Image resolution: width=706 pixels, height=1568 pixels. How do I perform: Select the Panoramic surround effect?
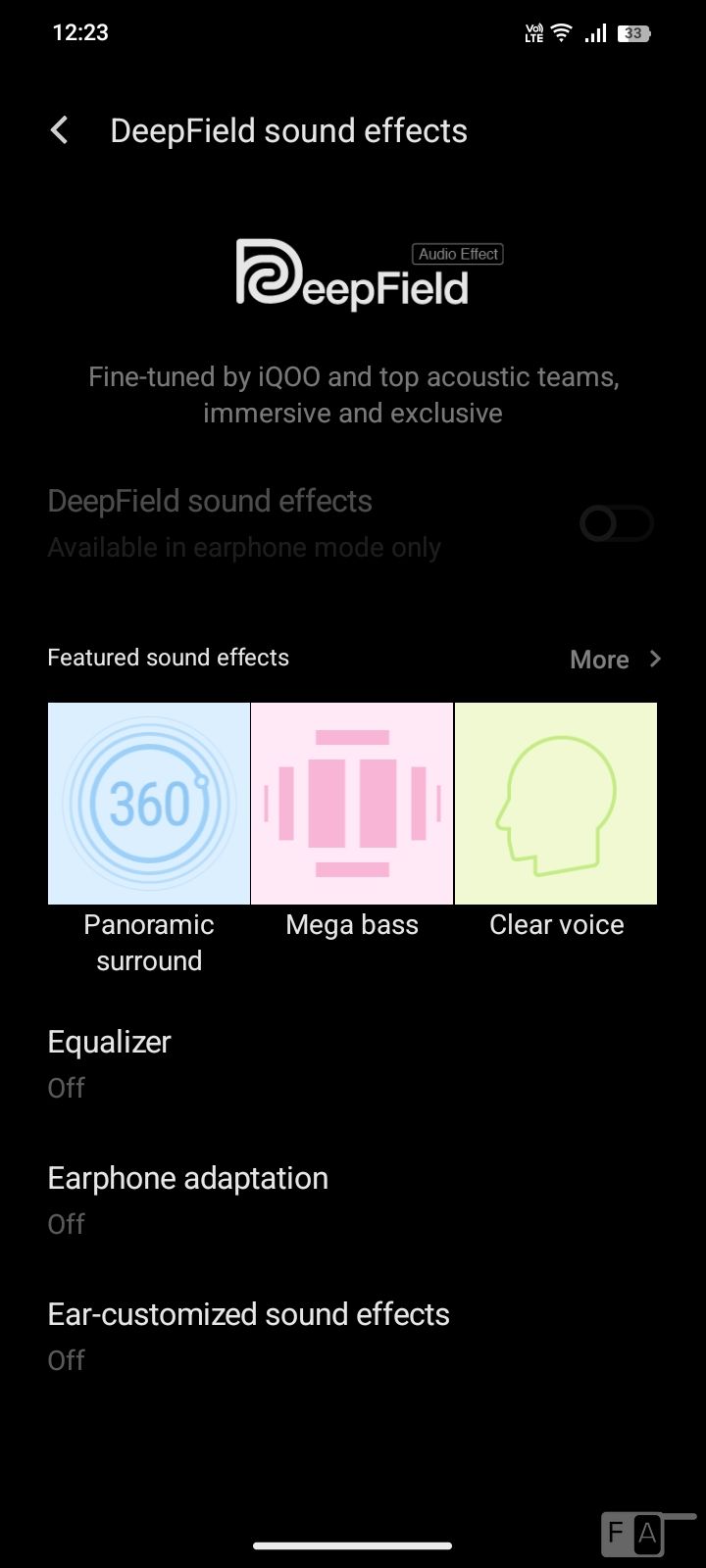click(149, 804)
